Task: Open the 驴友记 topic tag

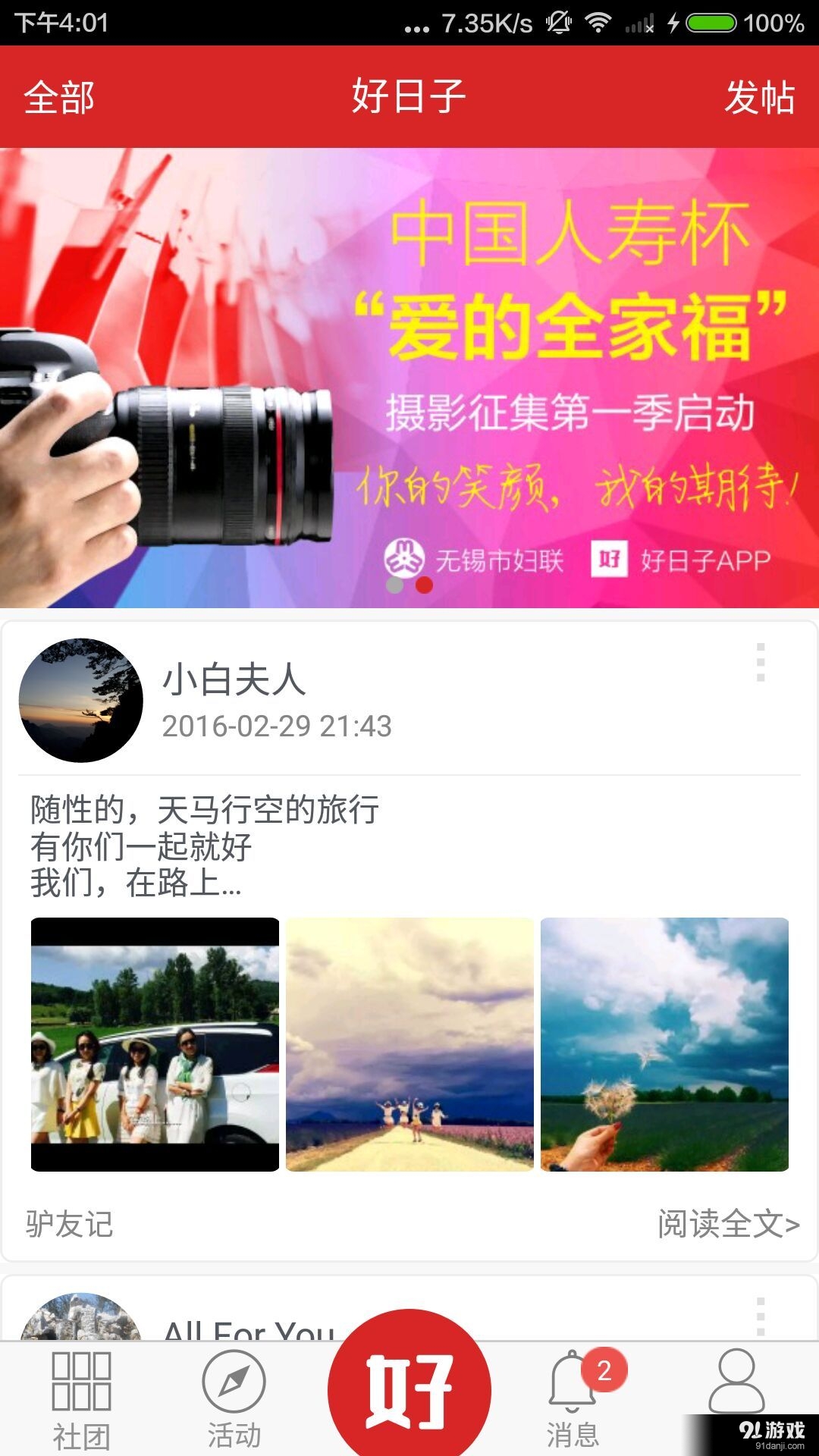Action: (69, 1224)
